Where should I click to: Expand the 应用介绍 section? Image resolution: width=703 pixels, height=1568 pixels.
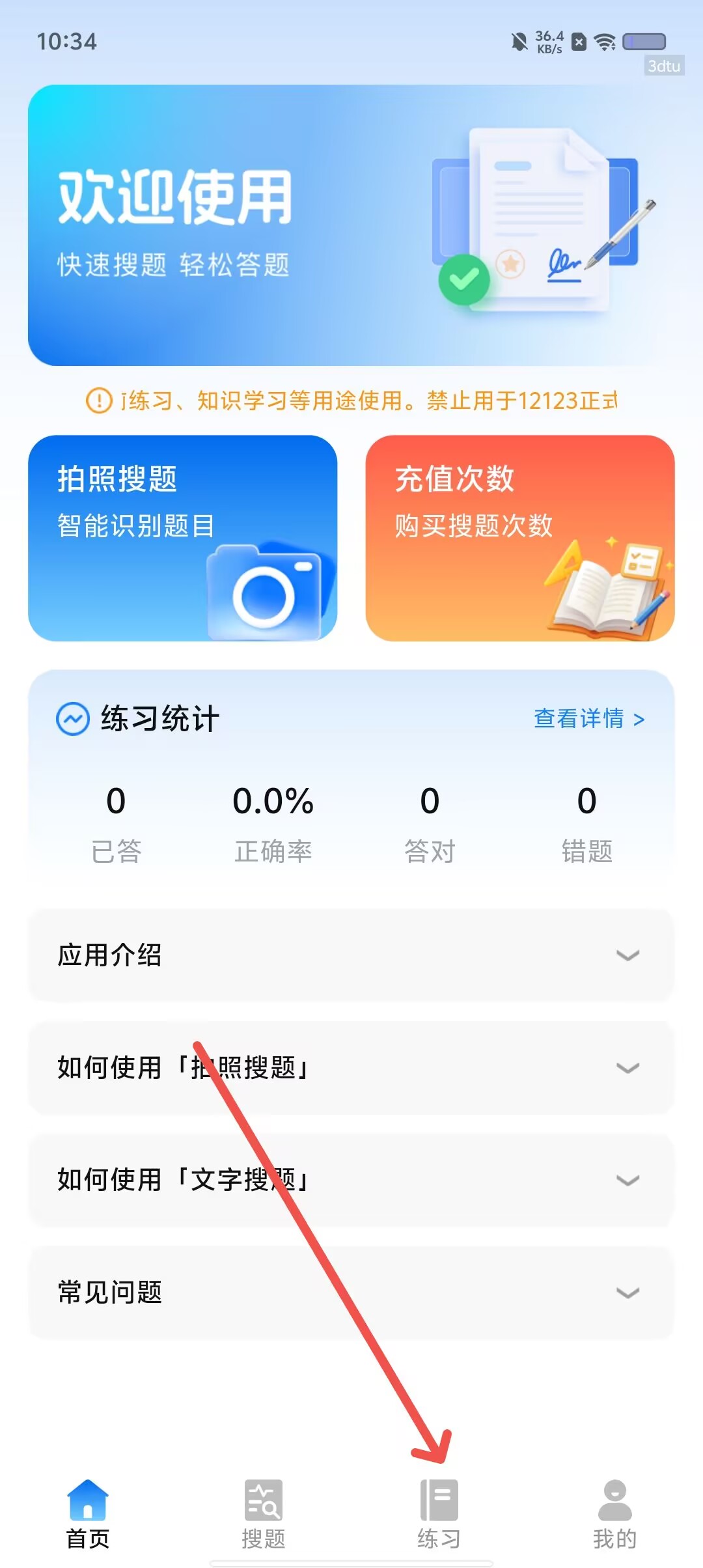pos(351,955)
